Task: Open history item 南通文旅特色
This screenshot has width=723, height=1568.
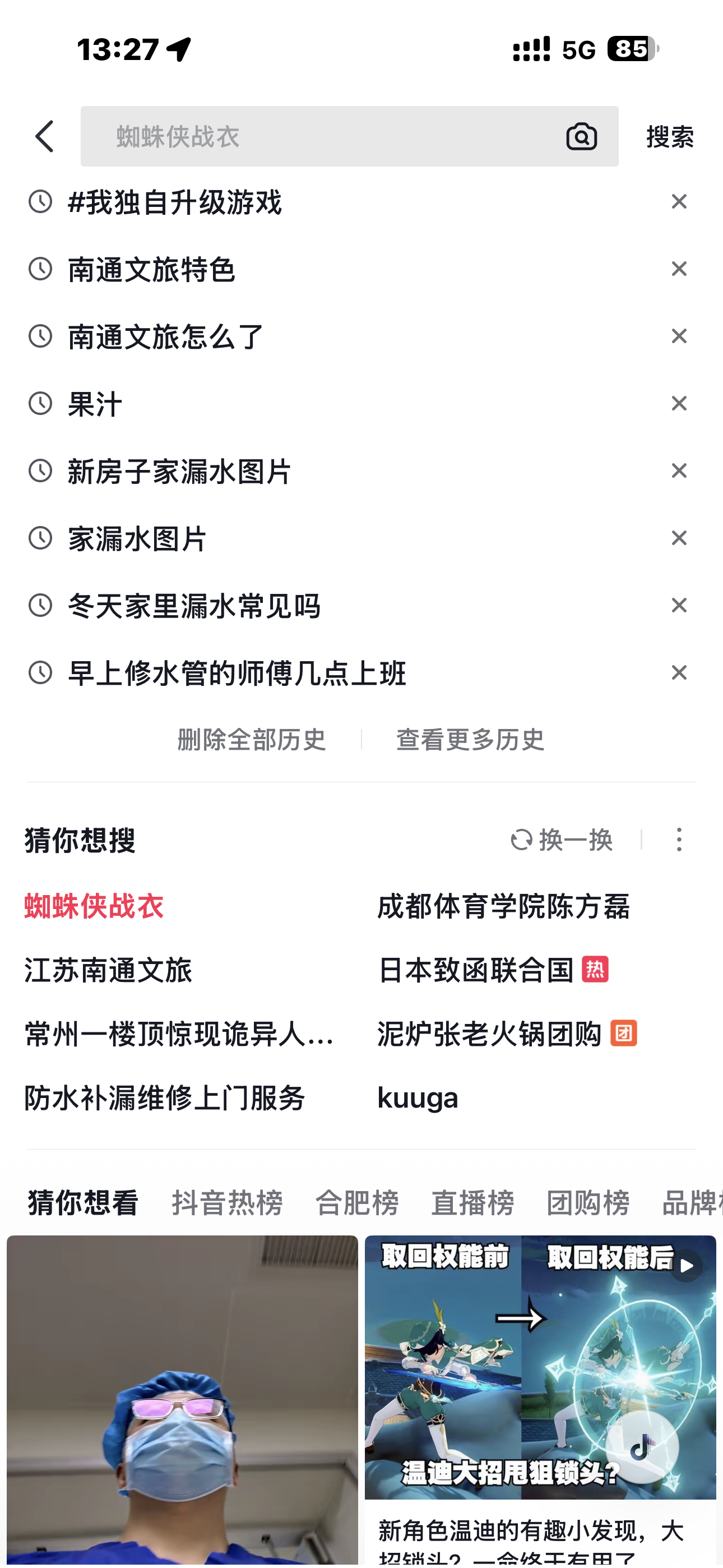Action: pos(151,269)
